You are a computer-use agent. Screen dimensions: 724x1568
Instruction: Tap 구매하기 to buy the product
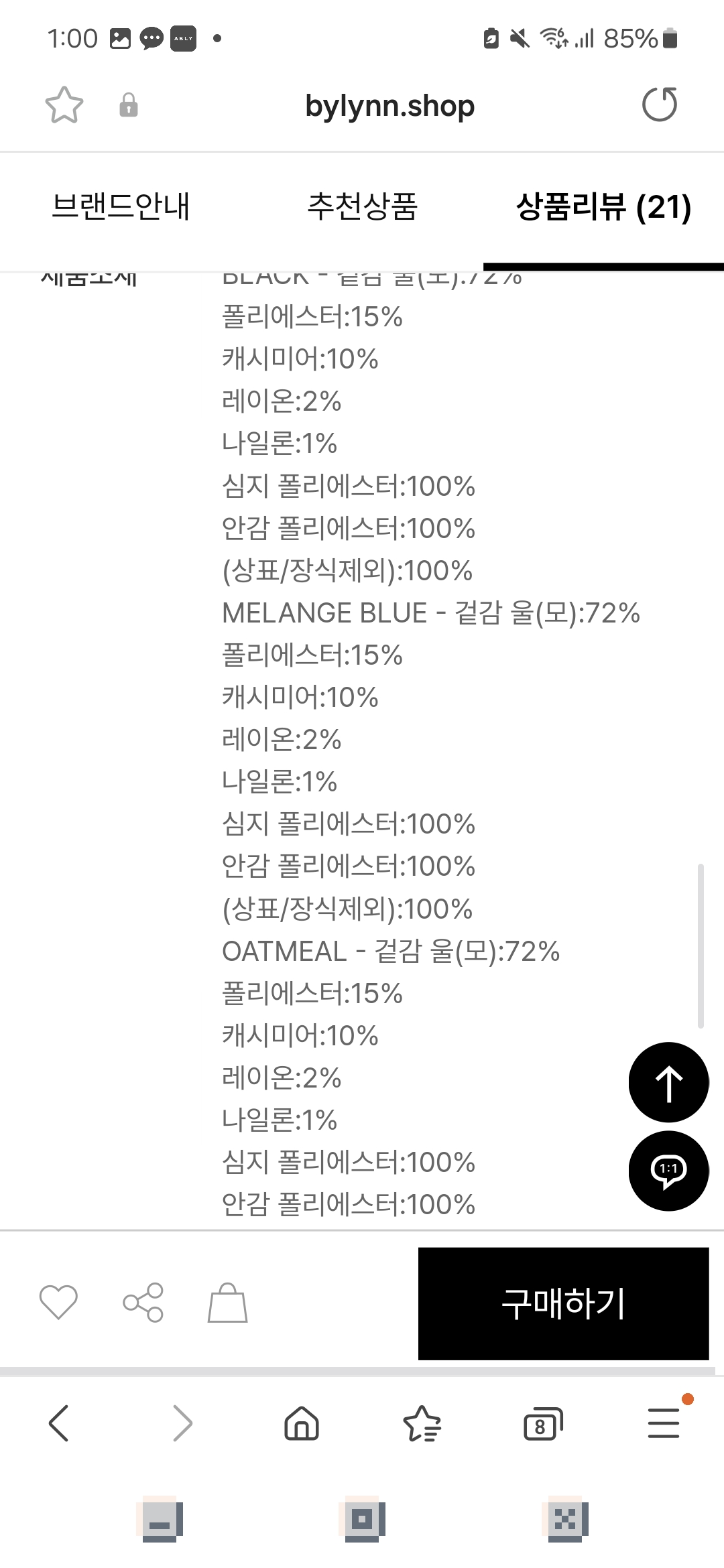563,1303
